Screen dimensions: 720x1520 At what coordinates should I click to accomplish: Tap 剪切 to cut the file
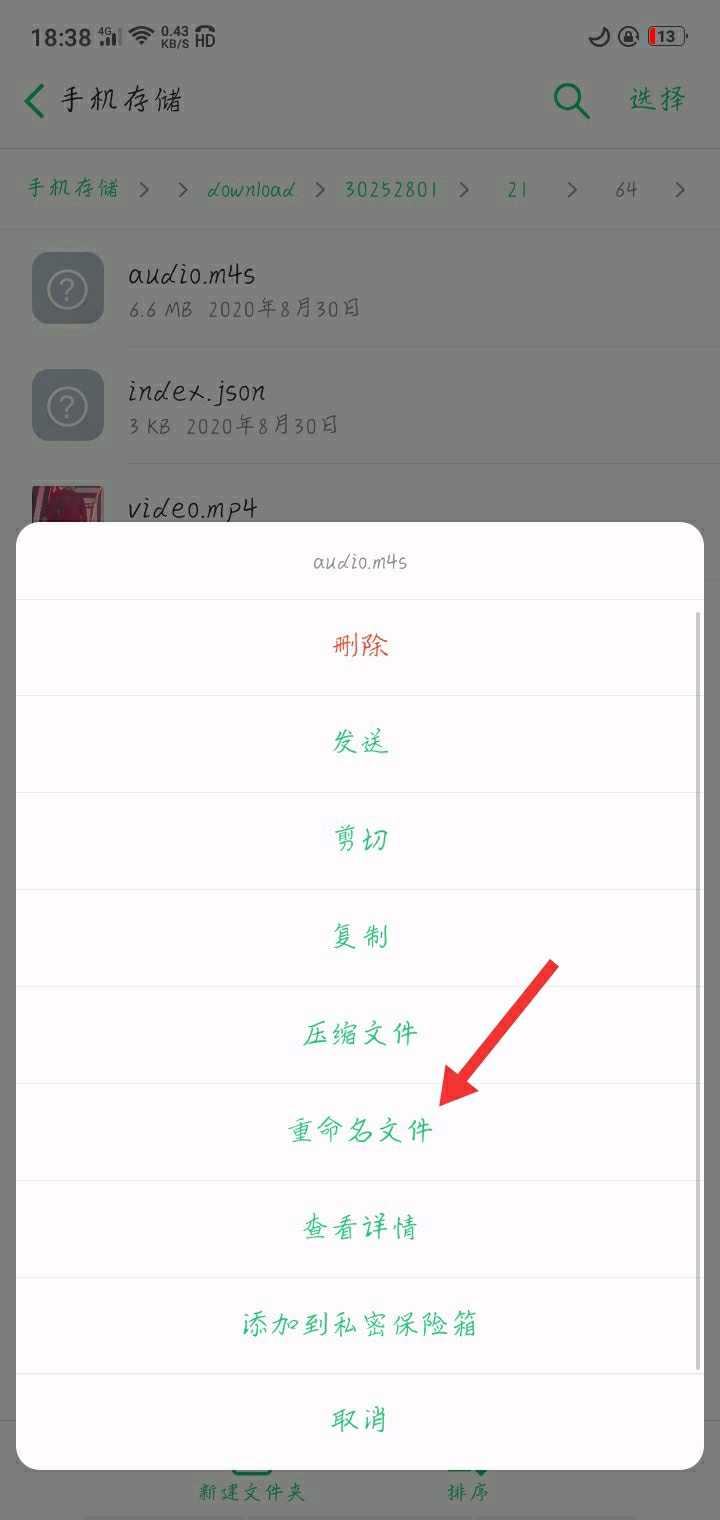pos(360,839)
